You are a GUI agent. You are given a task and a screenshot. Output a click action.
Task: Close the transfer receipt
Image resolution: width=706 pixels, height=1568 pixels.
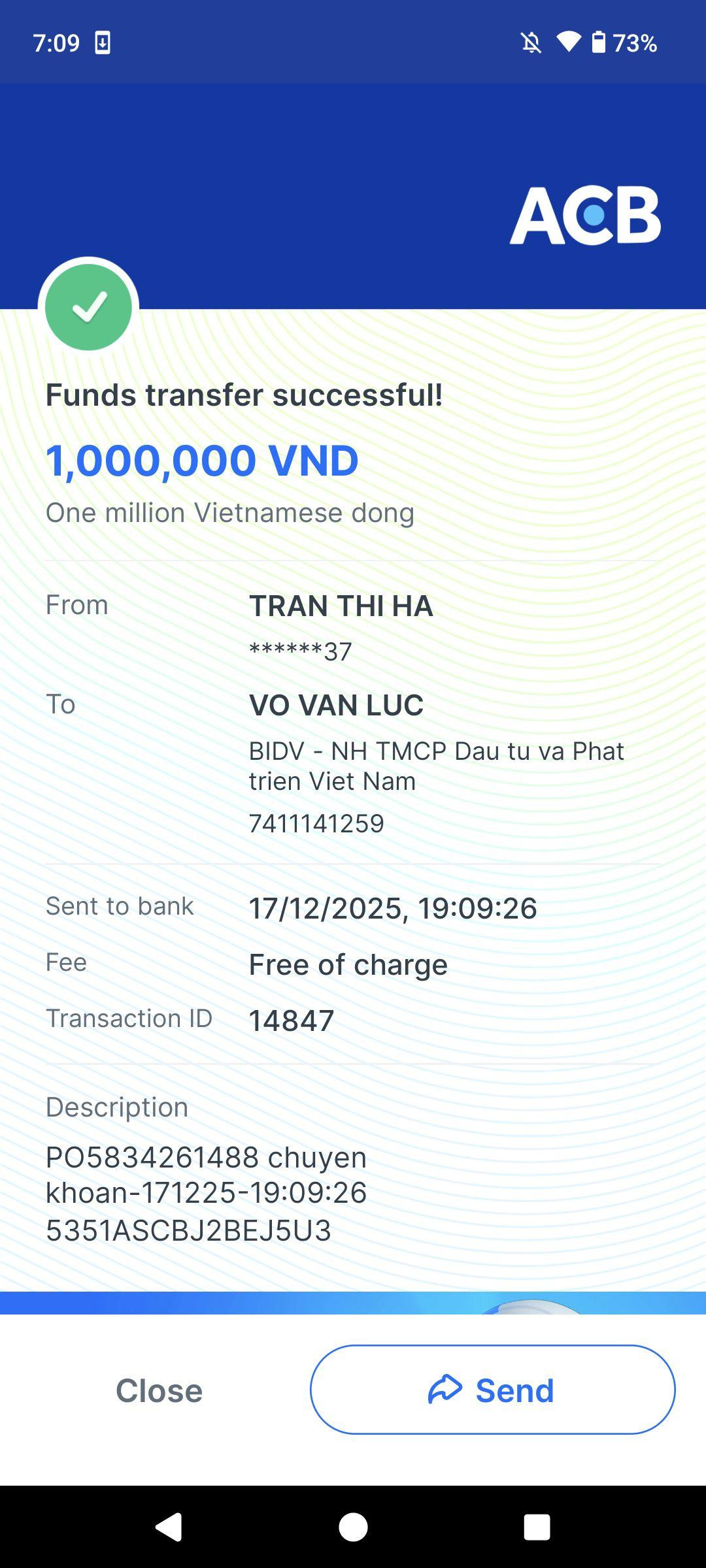point(159,1390)
